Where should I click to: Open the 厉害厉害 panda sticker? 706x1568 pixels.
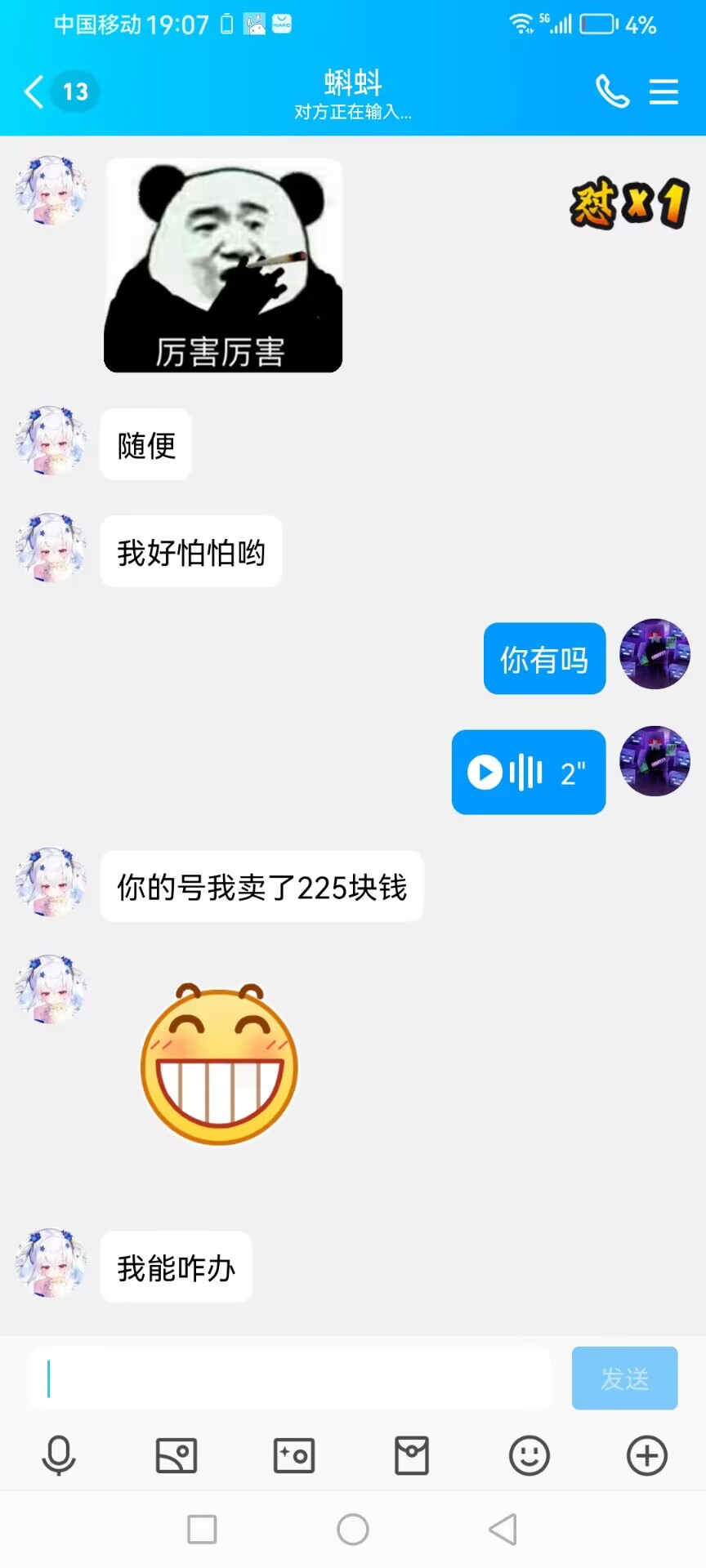click(x=223, y=265)
